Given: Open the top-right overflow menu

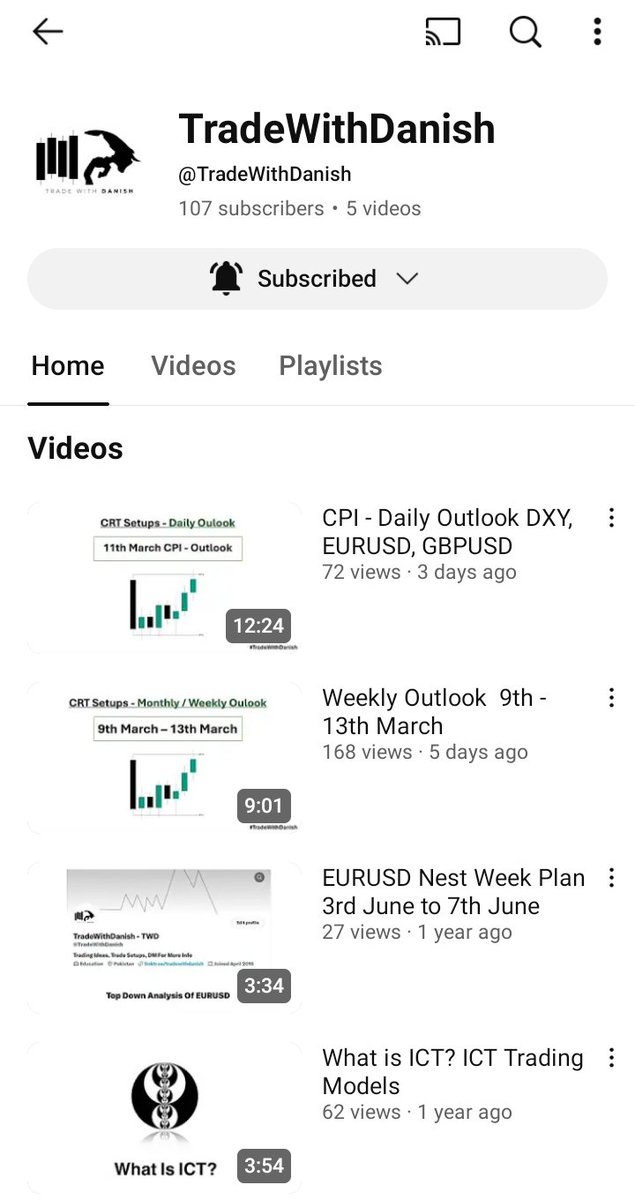Looking at the screenshot, I should pos(597,32).
